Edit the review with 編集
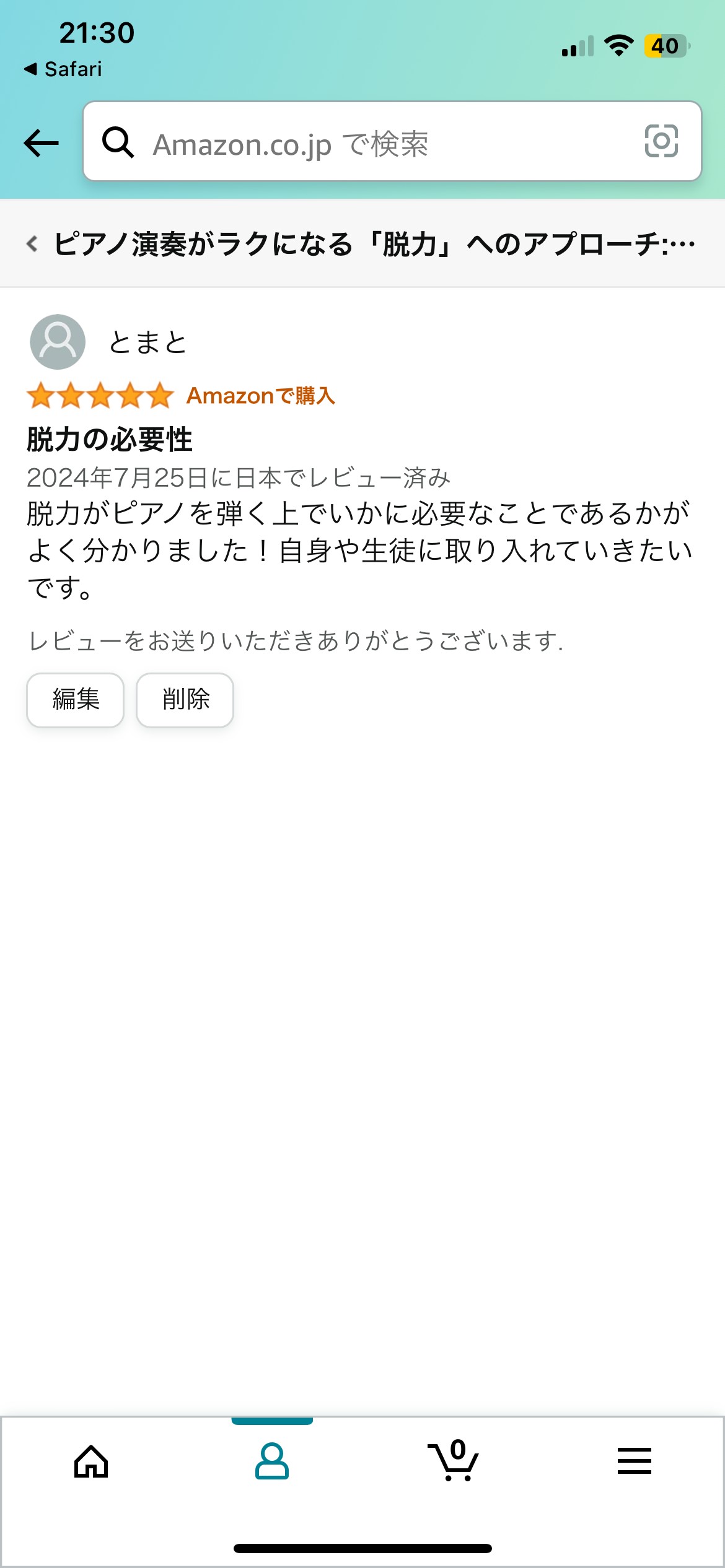This screenshot has height=1568, width=725. tap(75, 700)
